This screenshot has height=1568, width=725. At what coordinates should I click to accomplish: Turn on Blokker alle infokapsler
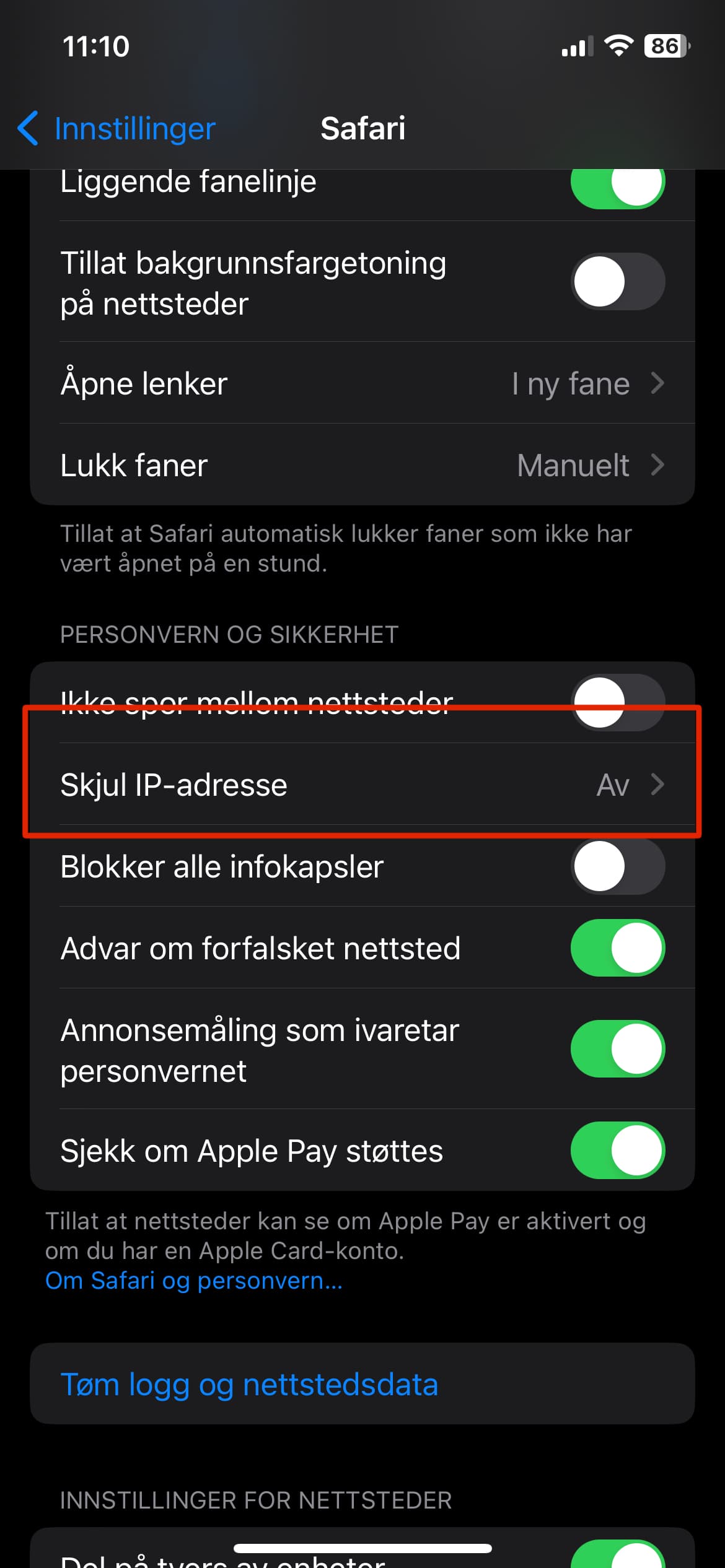pyautogui.click(x=618, y=866)
